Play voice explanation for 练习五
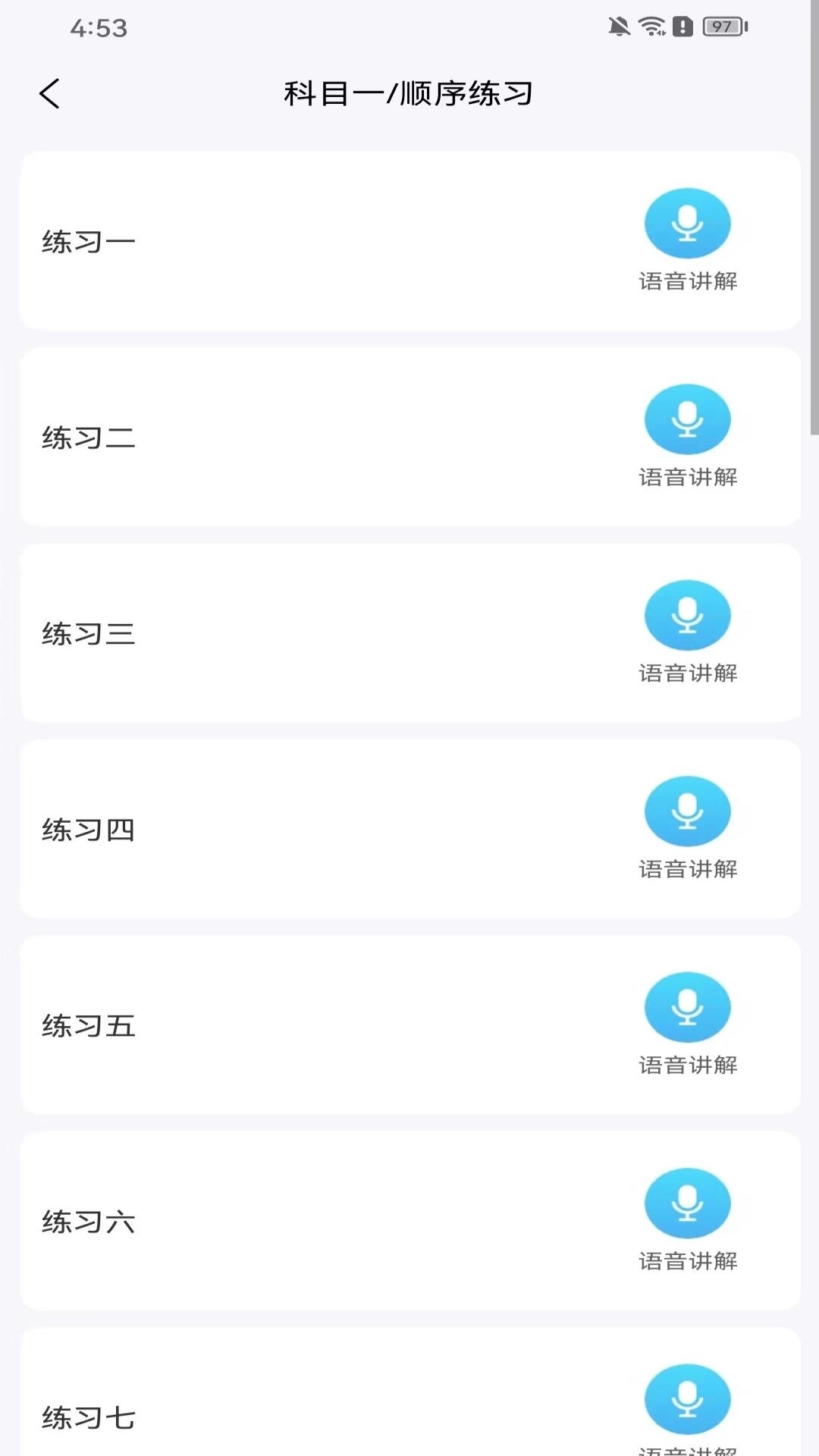This screenshot has width=819, height=1456. pos(687,1006)
